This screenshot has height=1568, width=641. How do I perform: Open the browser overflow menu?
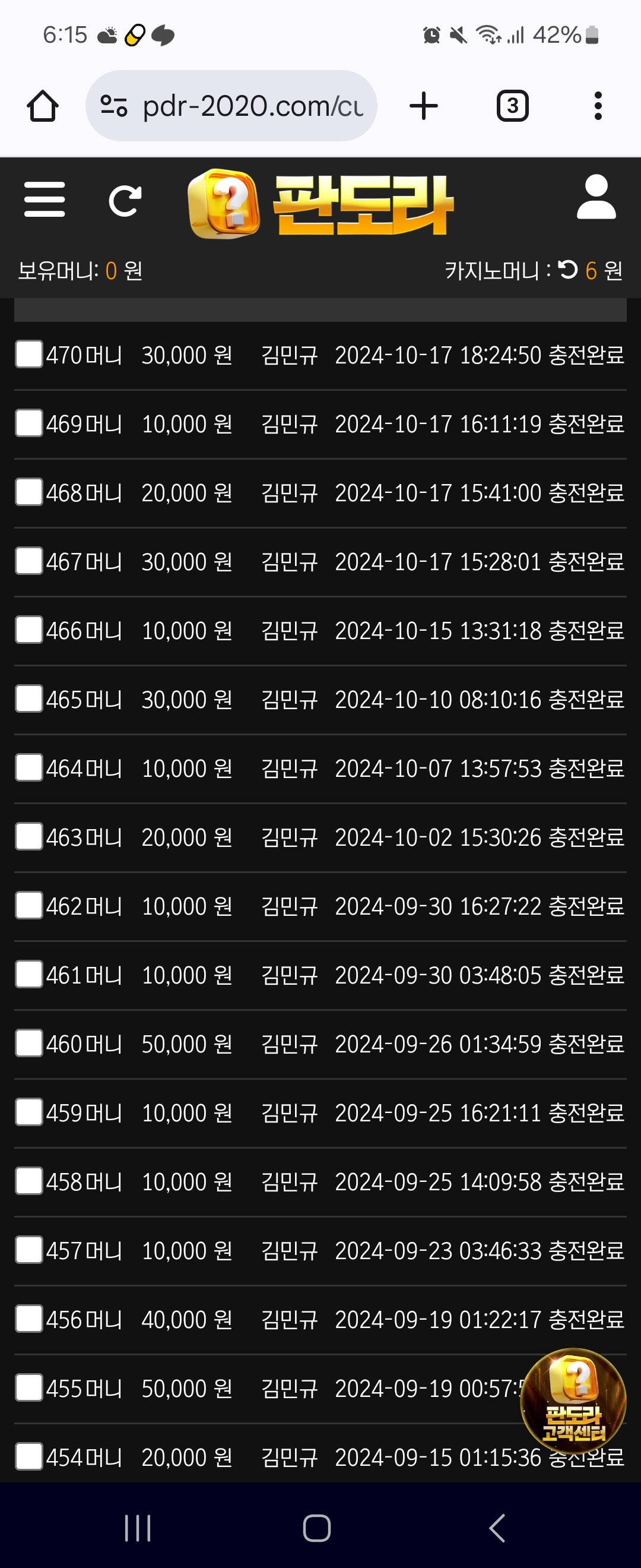pos(598,106)
